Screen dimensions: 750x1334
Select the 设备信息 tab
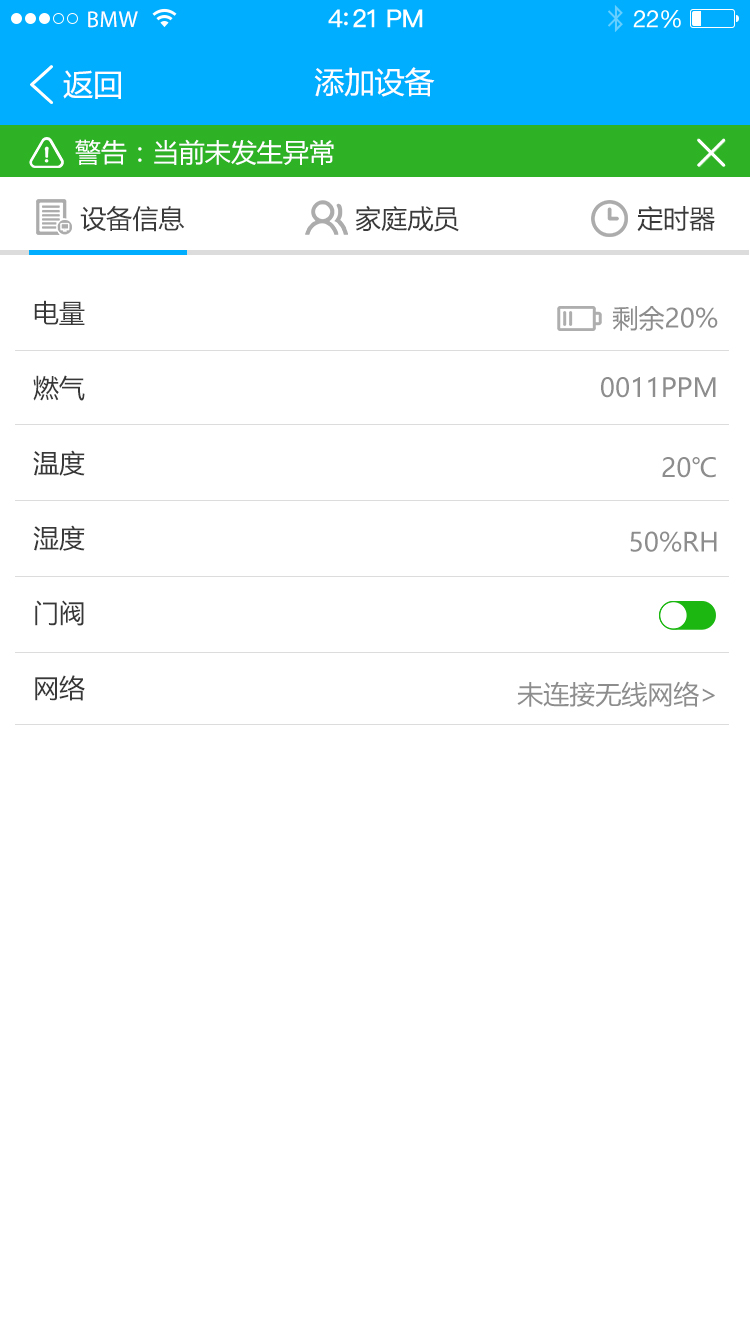point(109,218)
